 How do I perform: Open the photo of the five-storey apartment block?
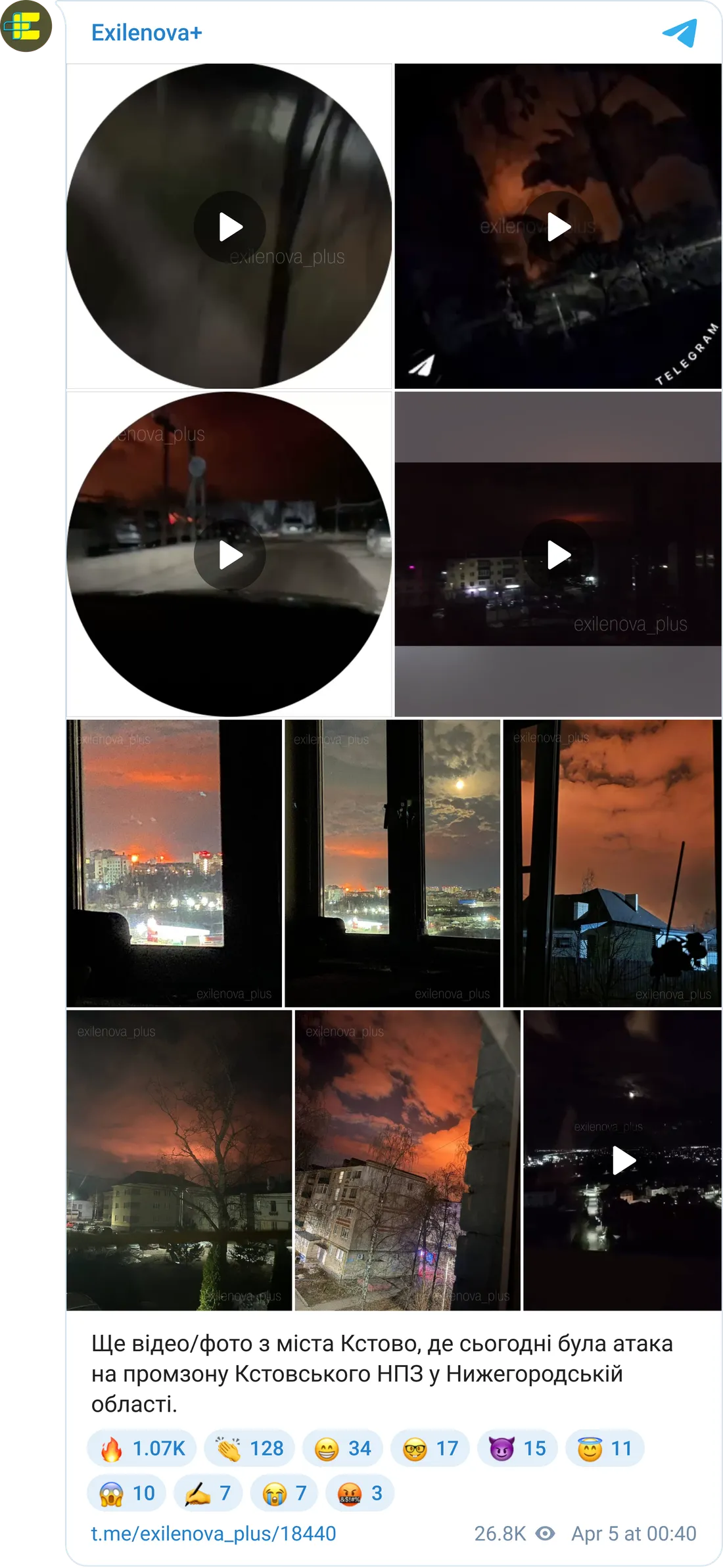point(408,1161)
